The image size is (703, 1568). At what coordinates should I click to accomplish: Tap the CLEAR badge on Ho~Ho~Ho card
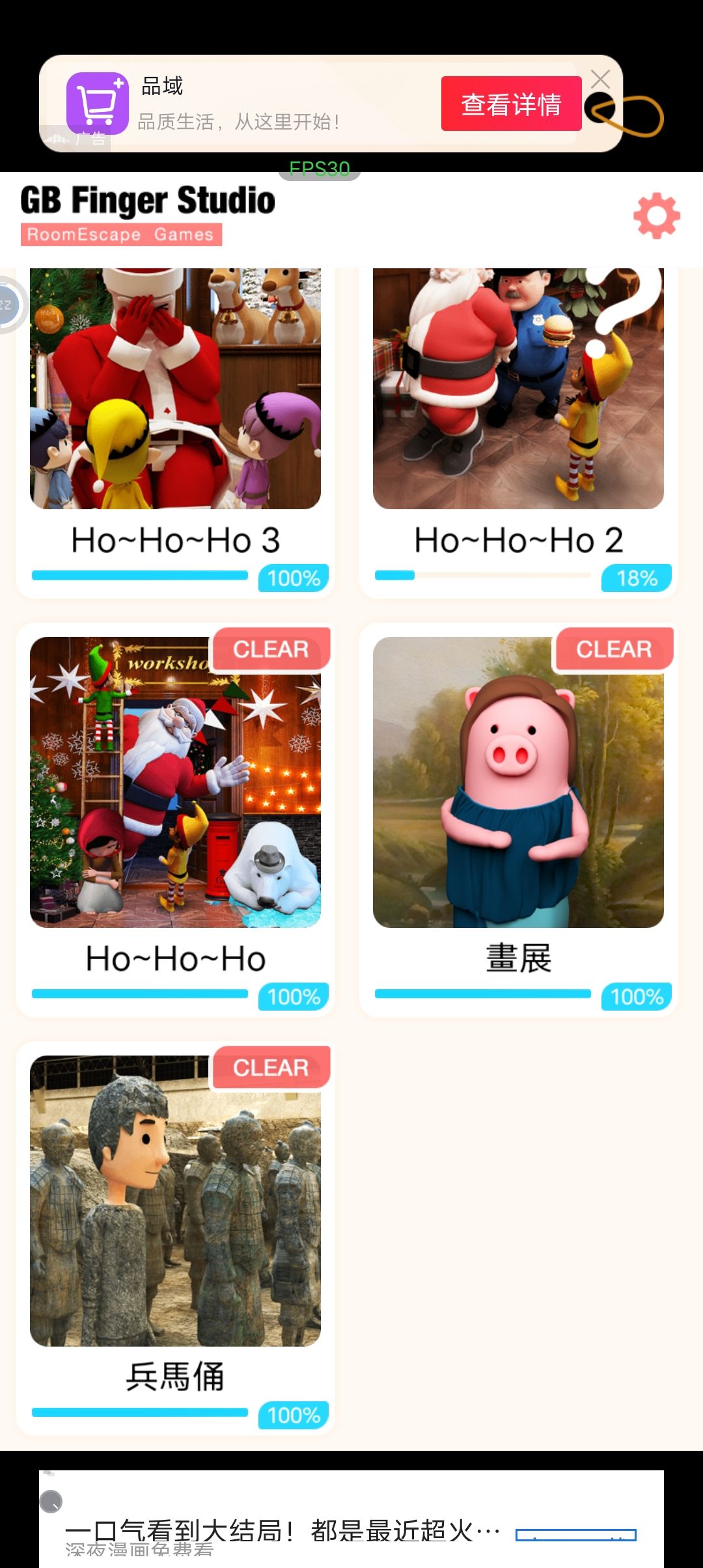(271, 649)
